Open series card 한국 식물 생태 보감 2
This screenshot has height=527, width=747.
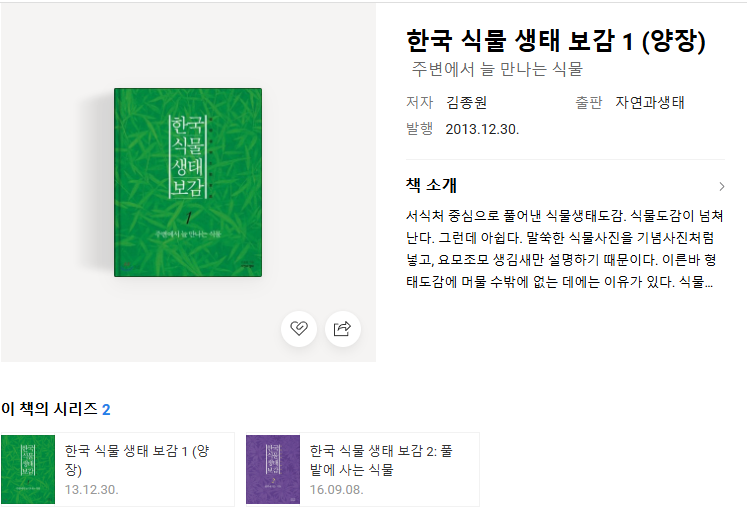click(362, 470)
